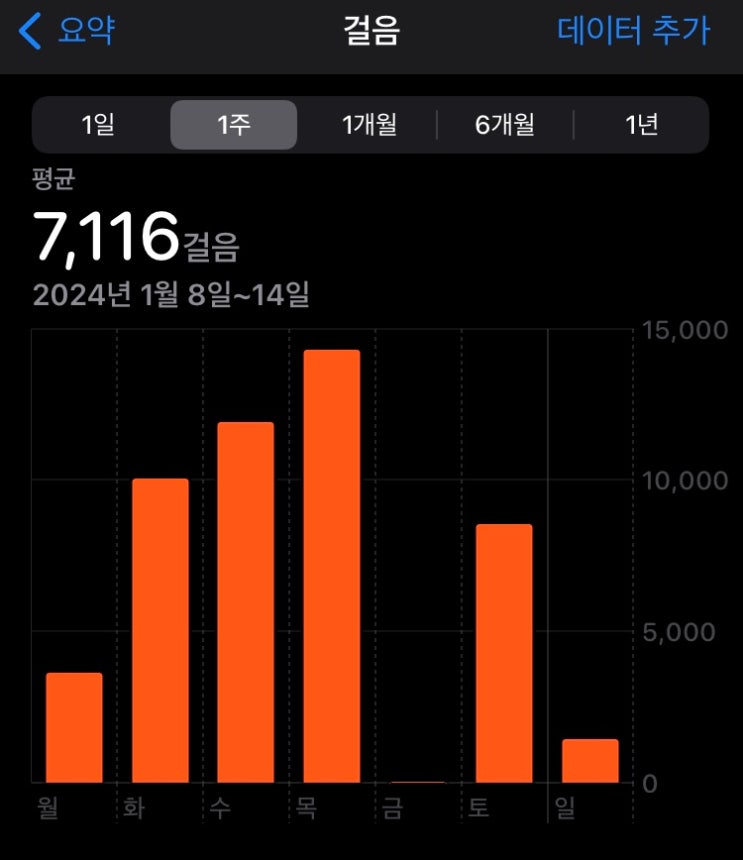Switch to the 1개월 view
The height and width of the screenshot is (860, 743).
[369, 125]
